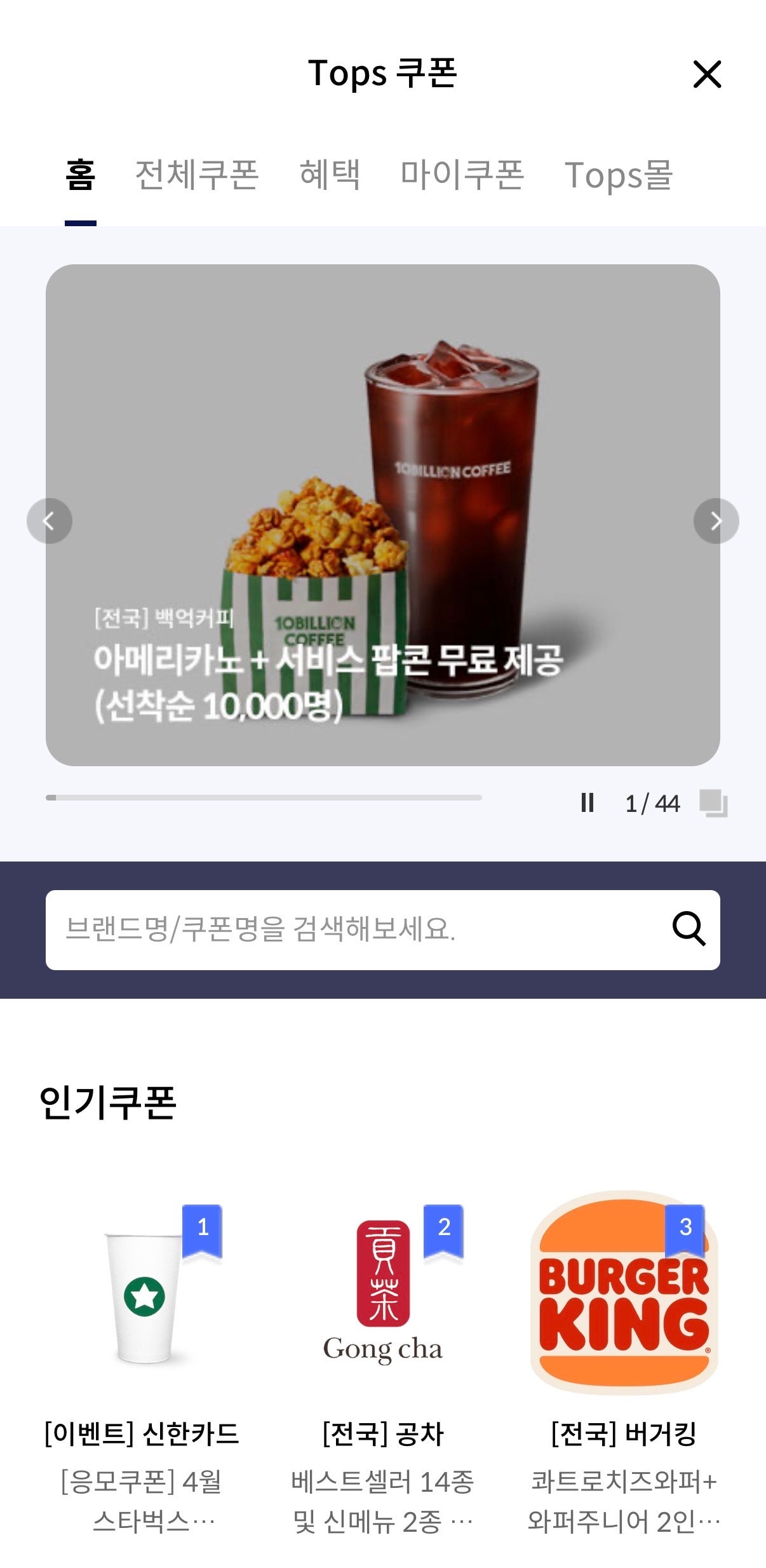Tap the search magnifier icon

[690, 929]
